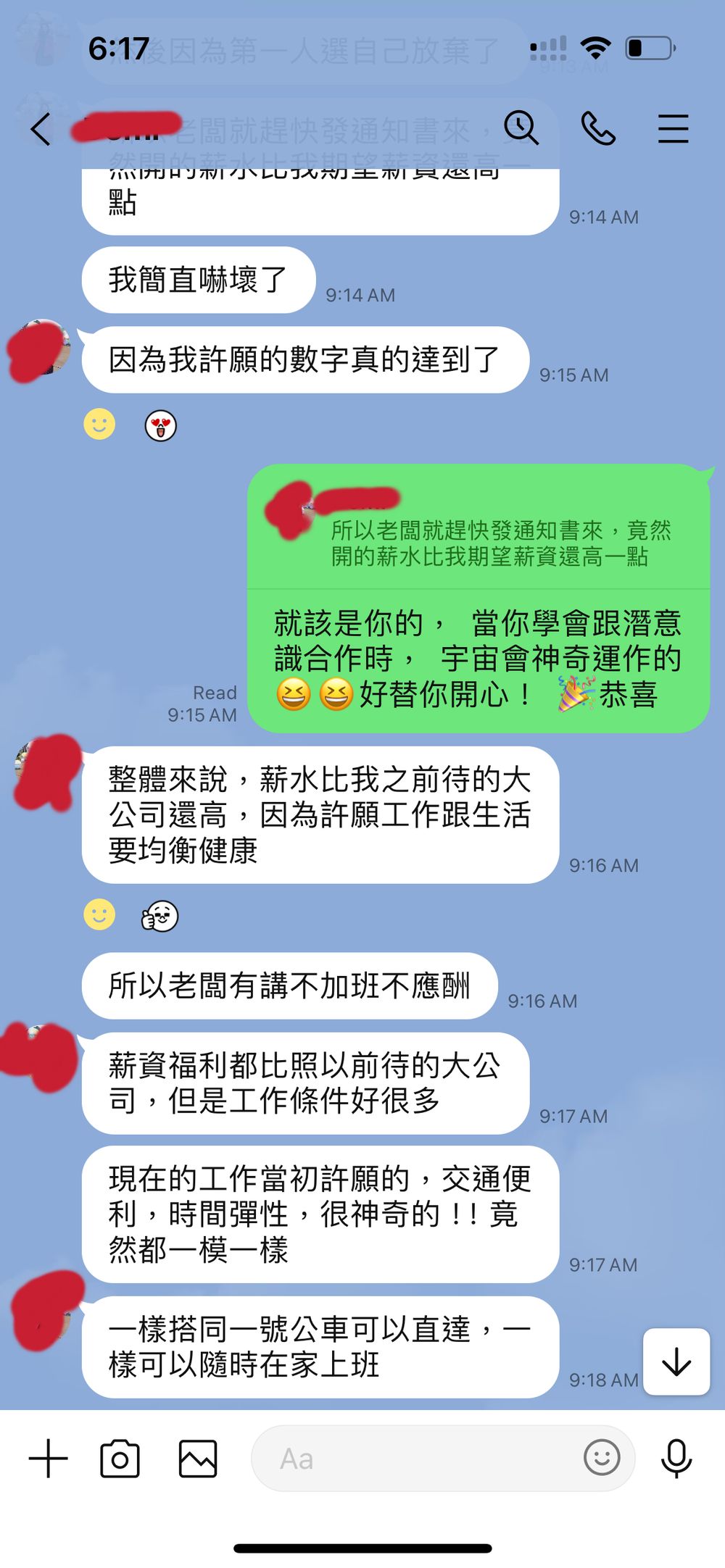Search within this conversation
This screenshot has width=725, height=1568.
coord(521,128)
